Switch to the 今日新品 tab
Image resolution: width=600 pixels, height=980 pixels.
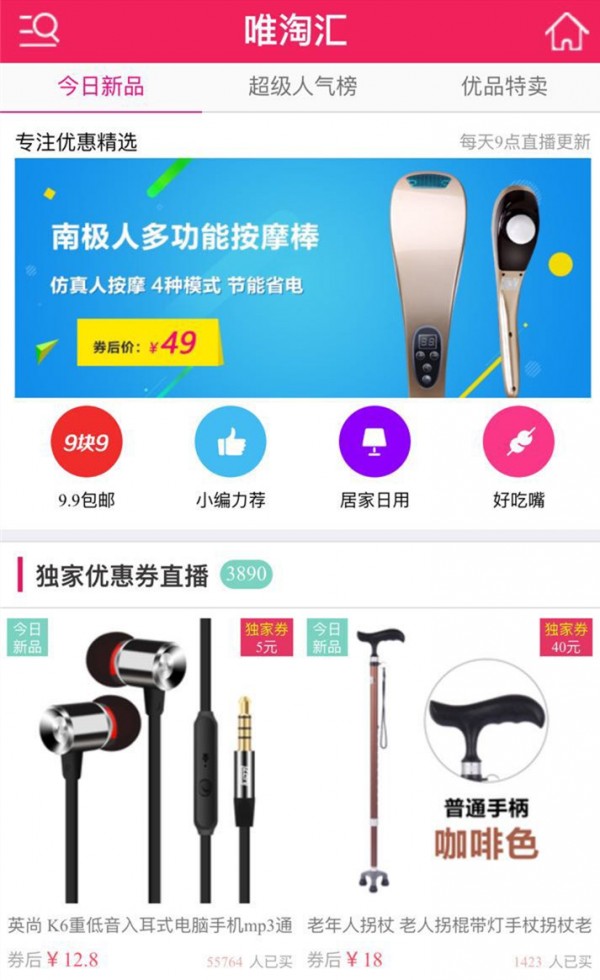click(100, 86)
